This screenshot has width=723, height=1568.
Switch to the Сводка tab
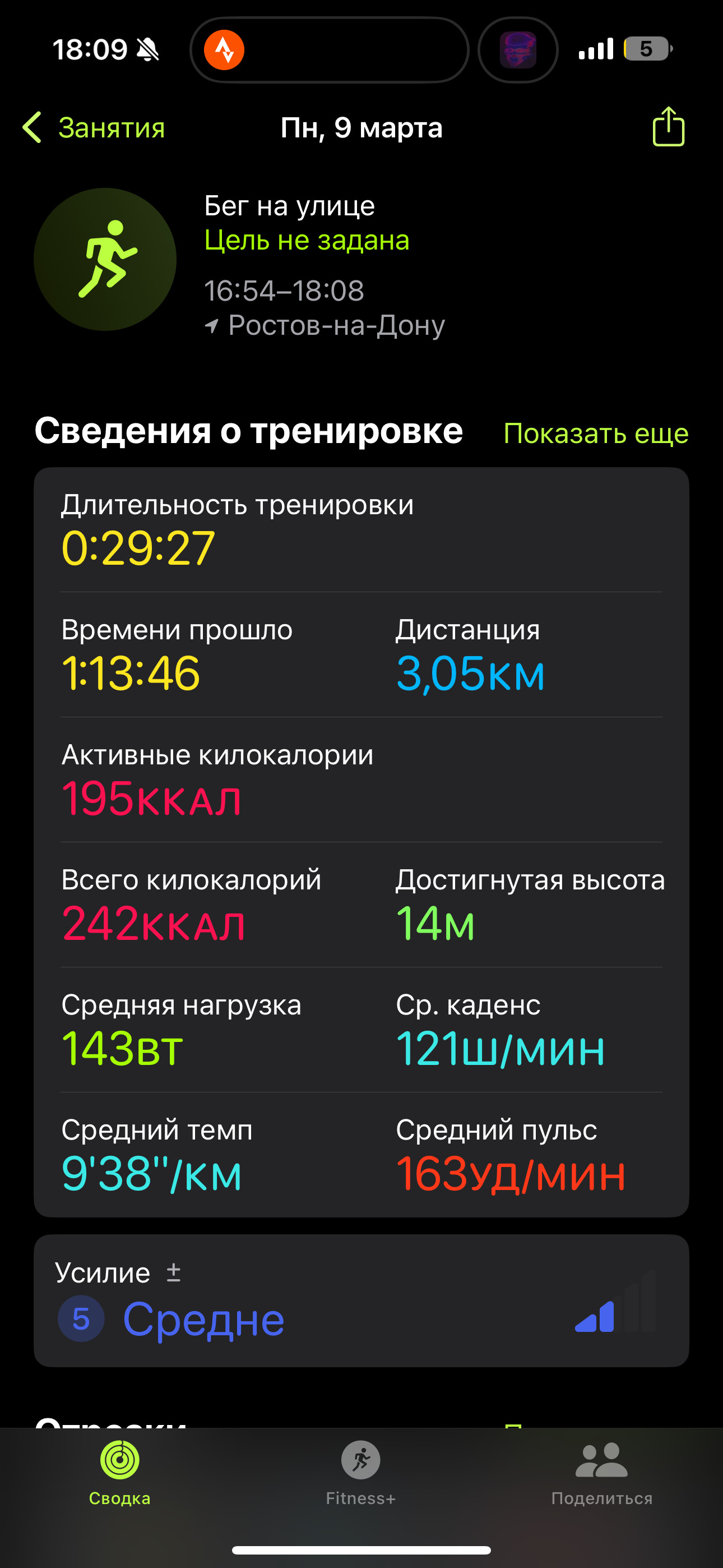(x=120, y=1473)
